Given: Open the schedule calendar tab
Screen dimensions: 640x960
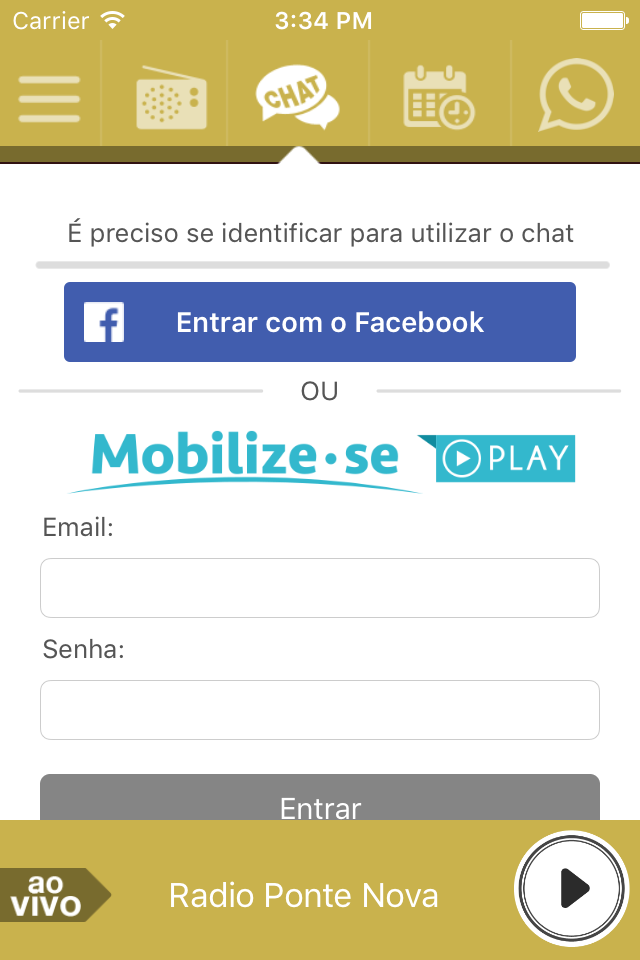Looking at the screenshot, I should tap(439, 98).
